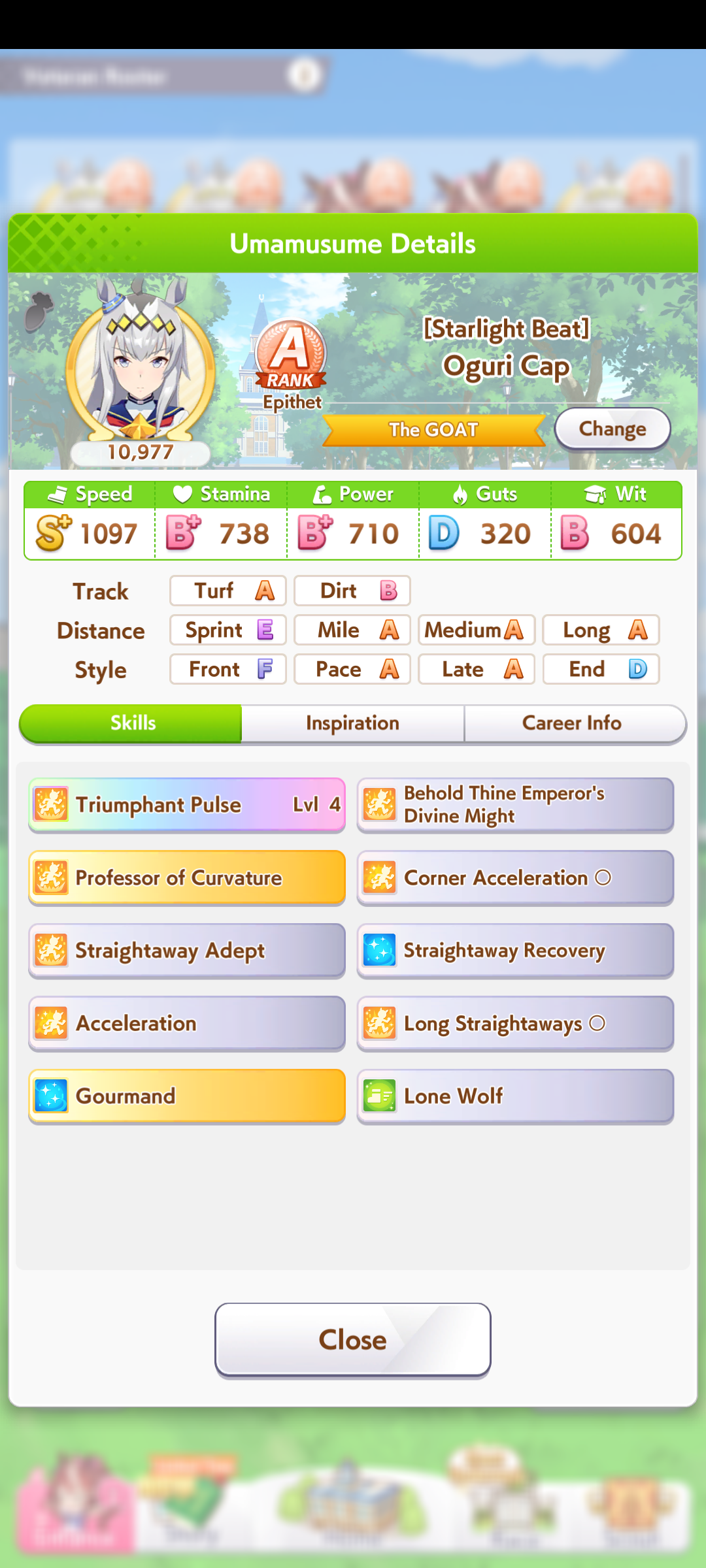Show the Acceleration skill details

coord(187,1023)
